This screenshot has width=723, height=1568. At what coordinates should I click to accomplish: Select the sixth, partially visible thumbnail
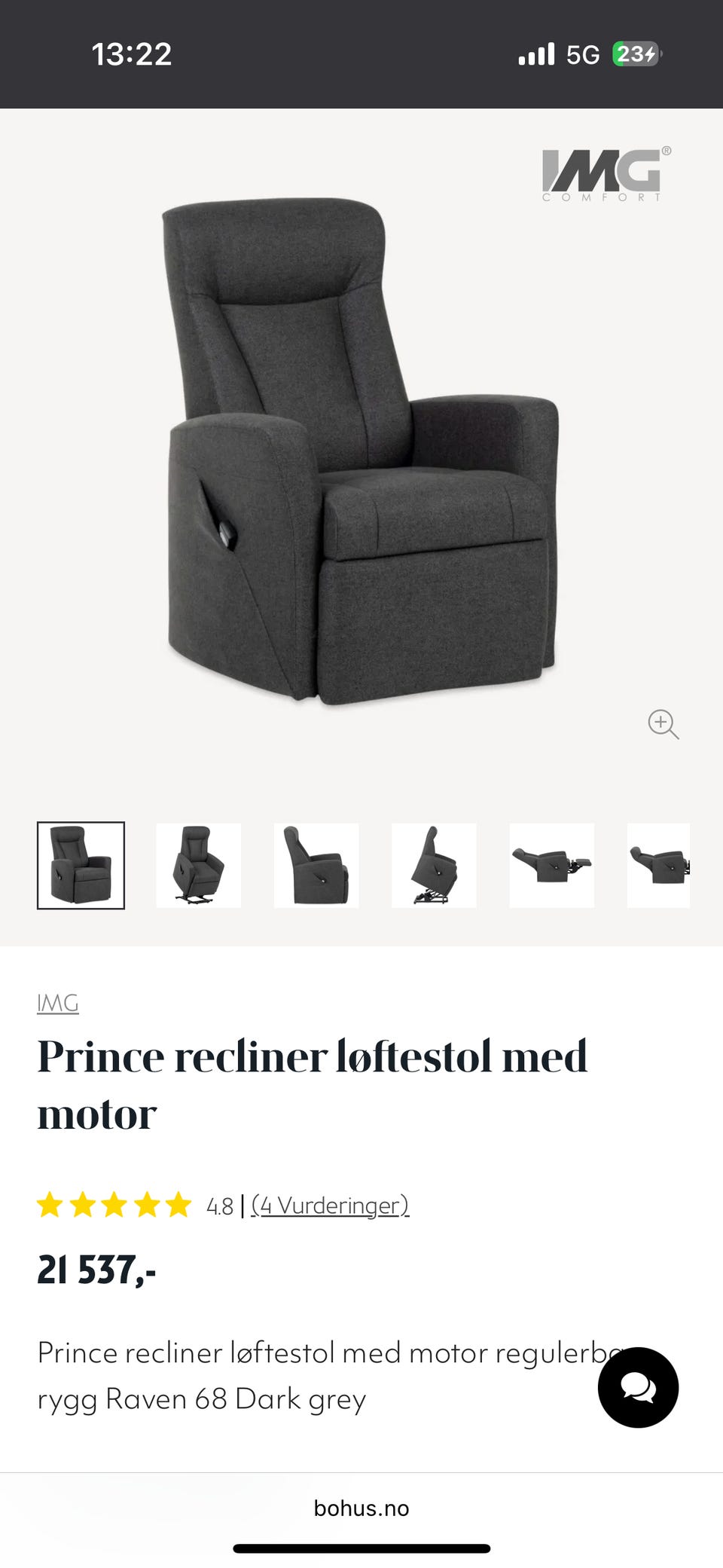659,865
